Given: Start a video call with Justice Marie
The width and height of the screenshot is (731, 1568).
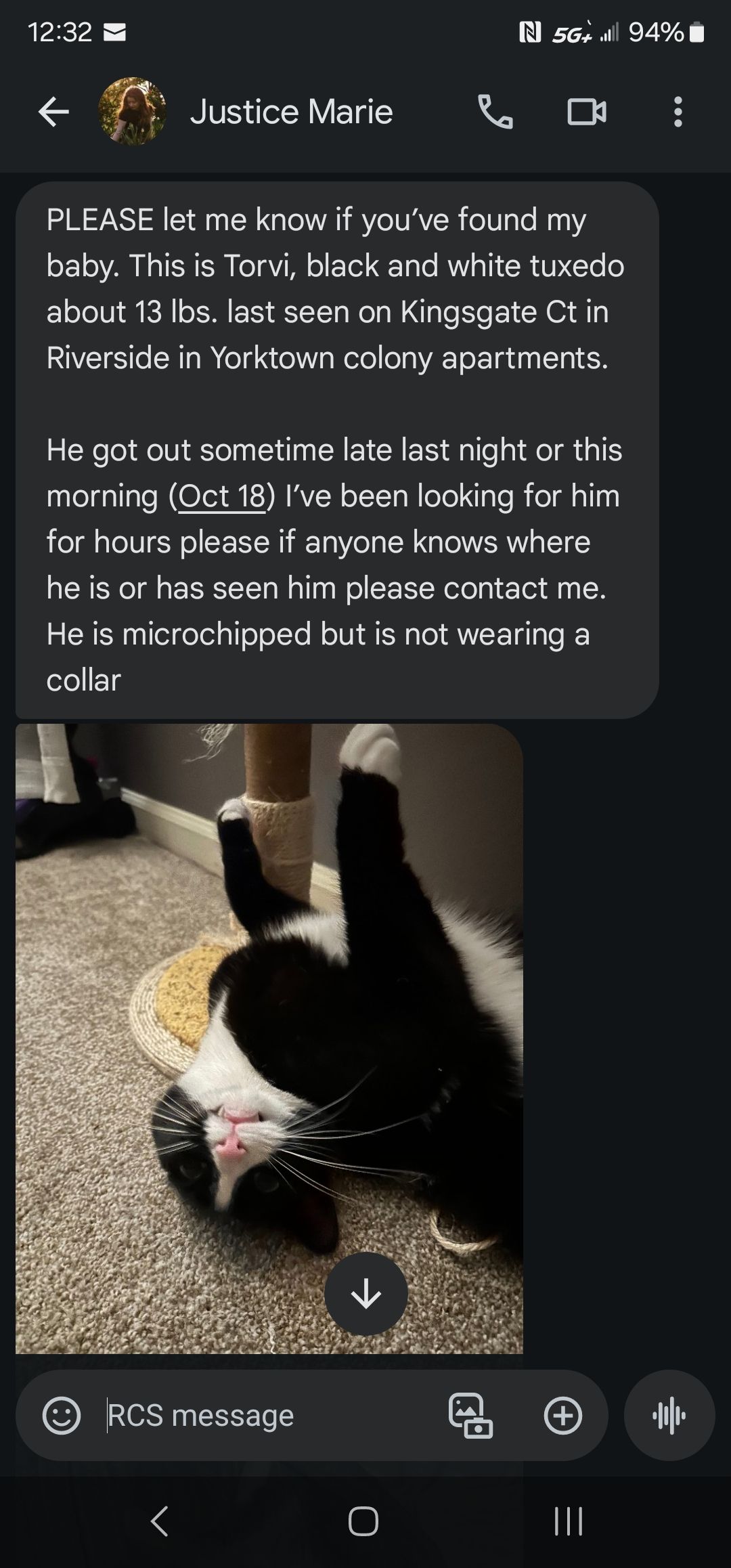Looking at the screenshot, I should (586, 112).
